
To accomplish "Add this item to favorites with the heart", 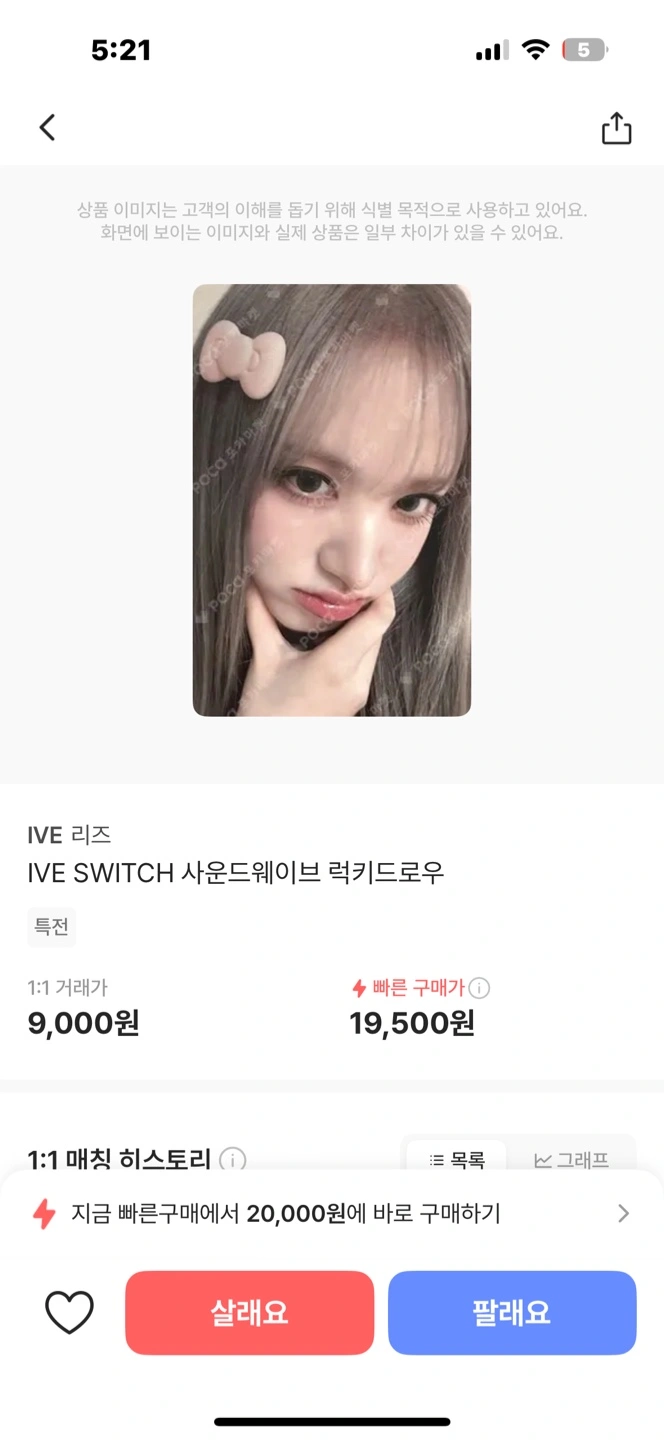I will pos(70,1312).
